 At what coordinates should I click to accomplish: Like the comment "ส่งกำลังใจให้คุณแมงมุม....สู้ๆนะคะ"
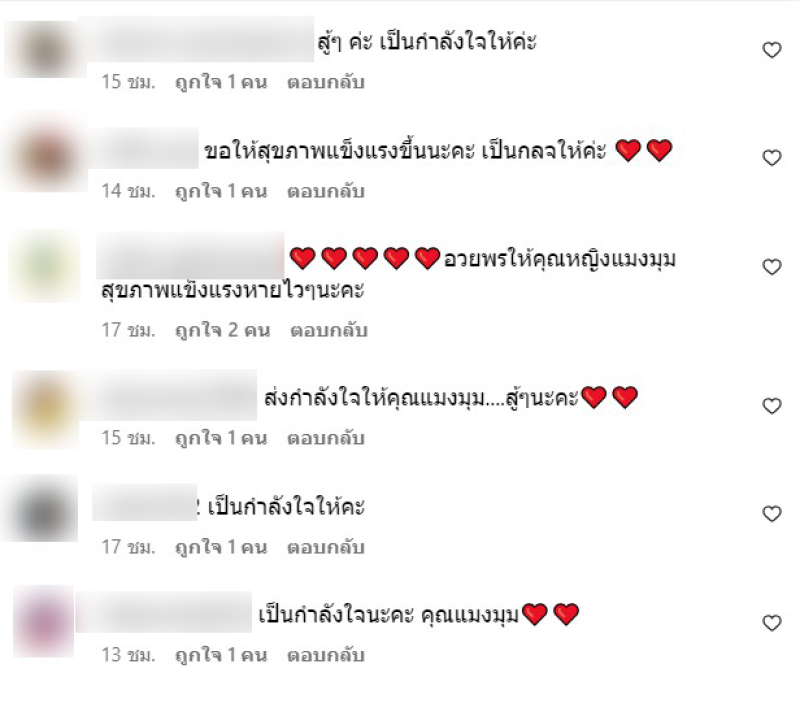[x=772, y=406]
